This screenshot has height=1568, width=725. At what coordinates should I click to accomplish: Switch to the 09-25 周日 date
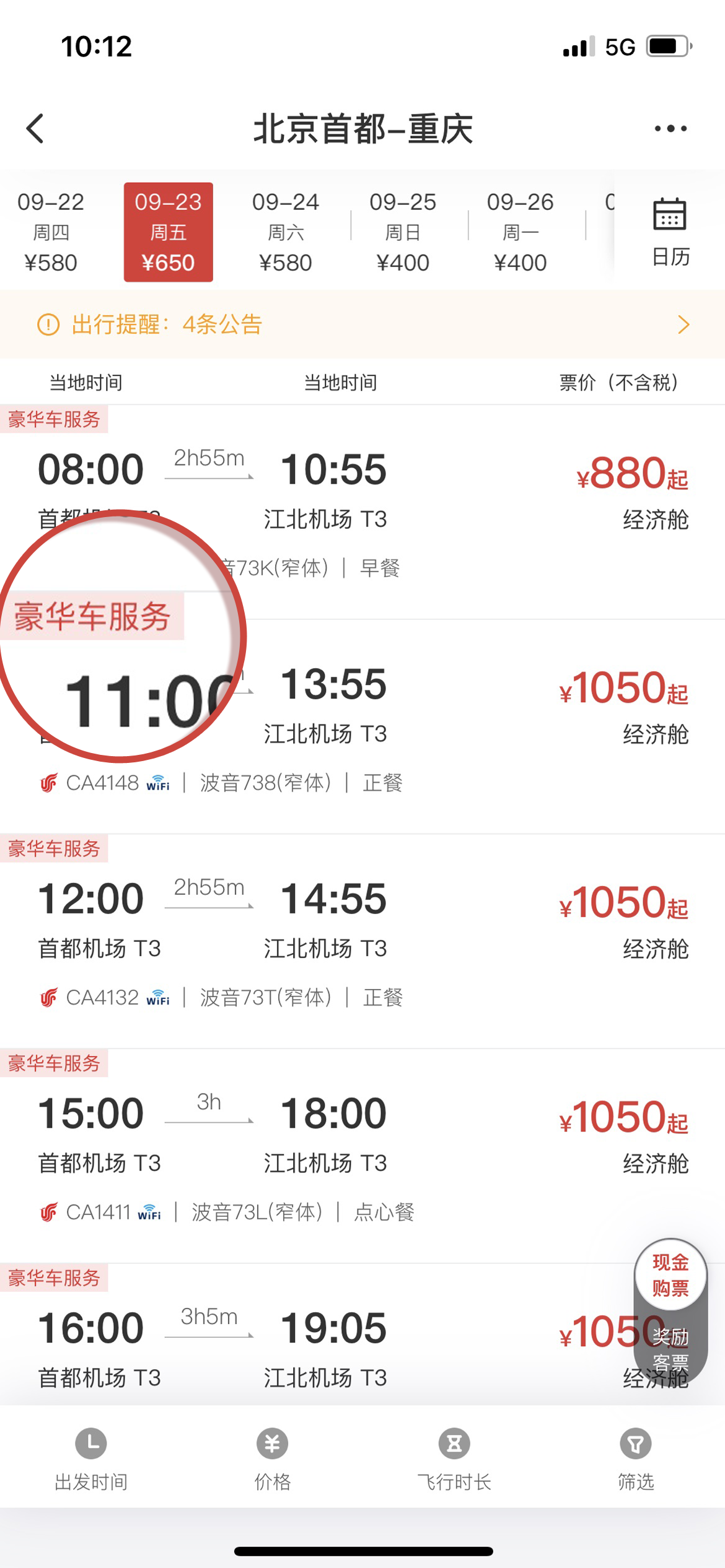pyautogui.click(x=403, y=232)
